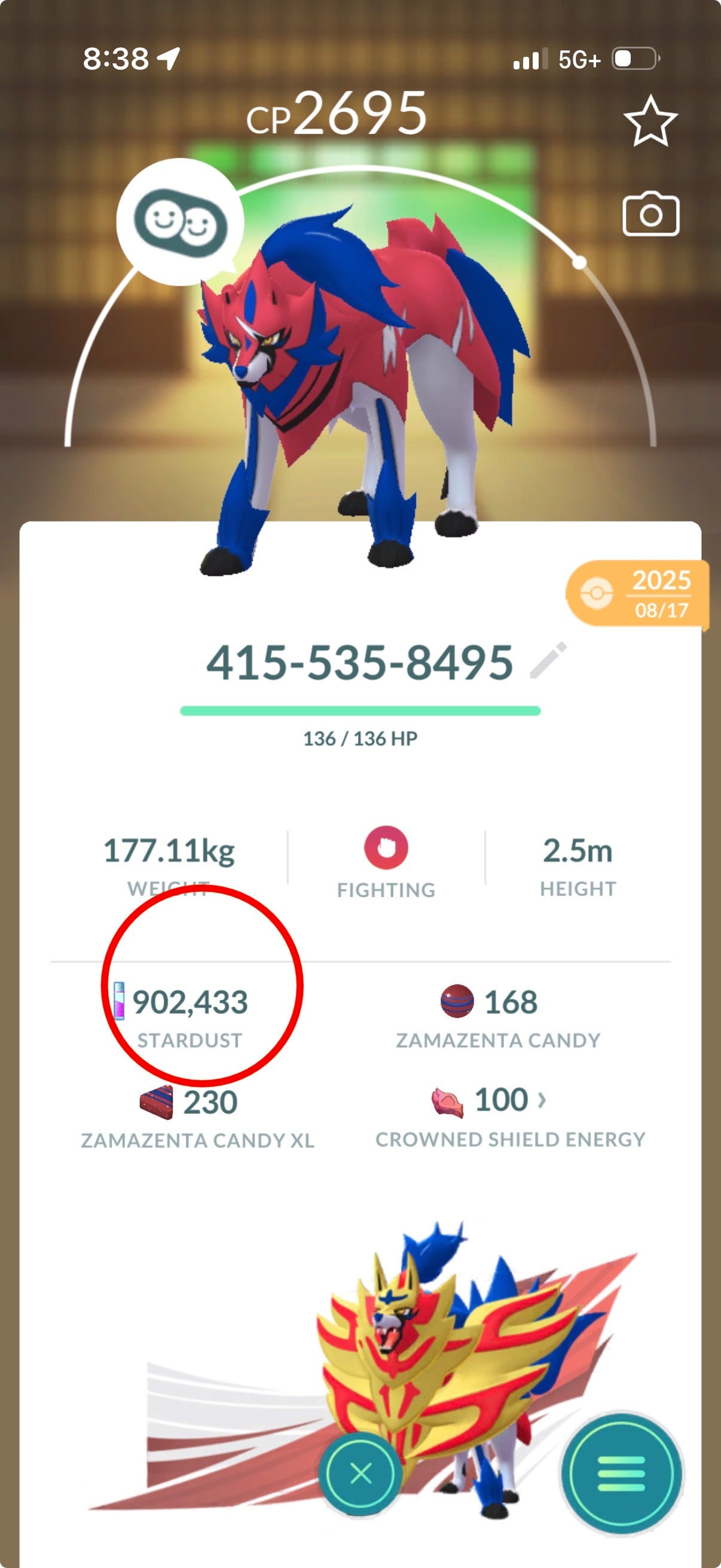Open Crowned Shield Energy details

point(510,1101)
